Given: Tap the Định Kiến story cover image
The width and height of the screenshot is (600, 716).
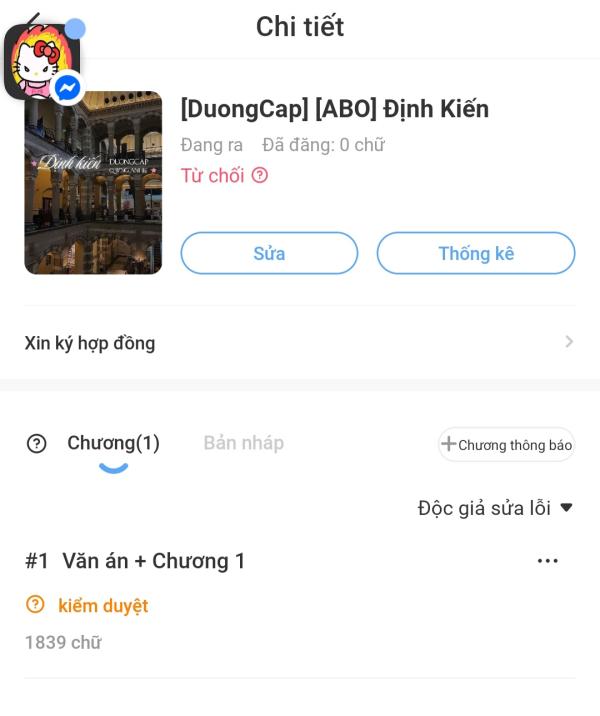Looking at the screenshot, I should [93, 183].
